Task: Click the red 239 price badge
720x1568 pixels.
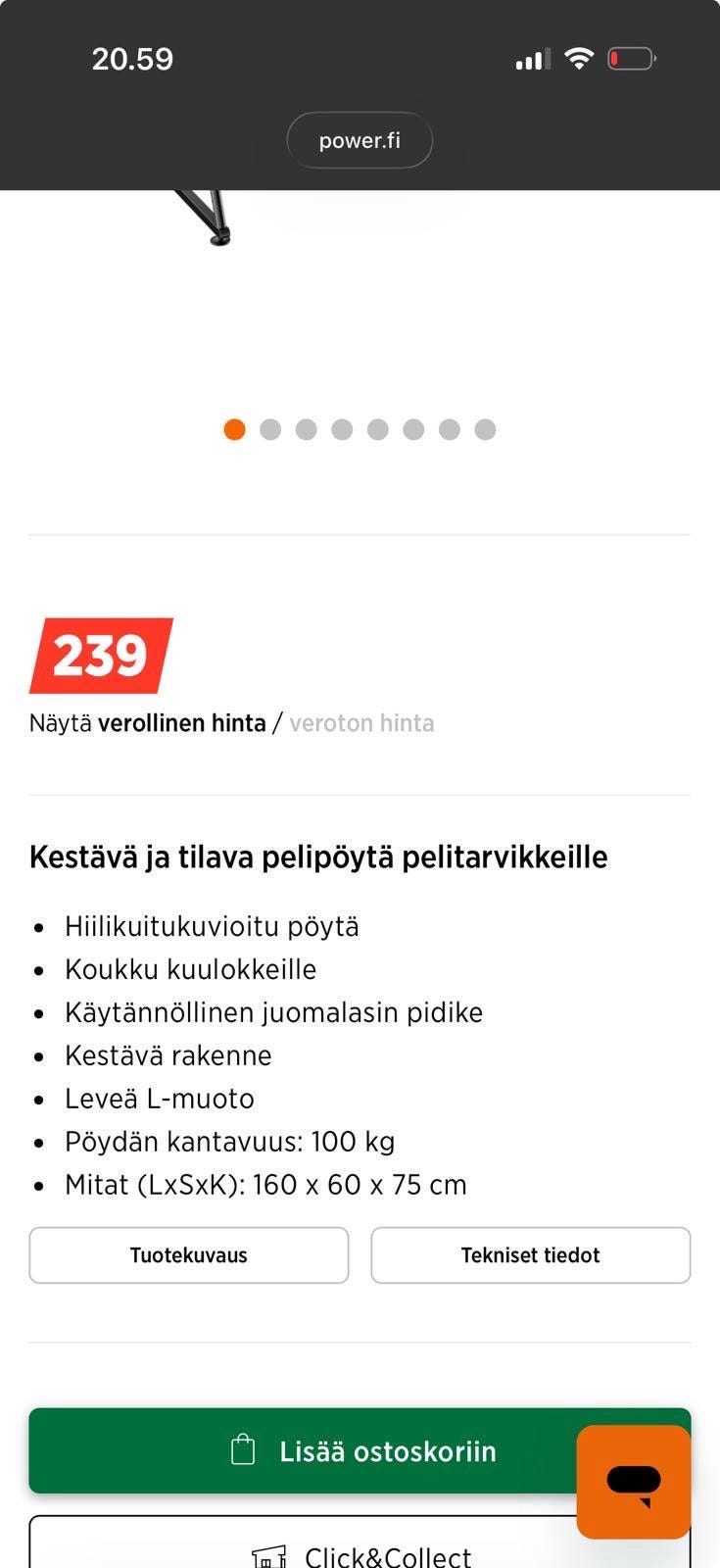Action: [x=101, y=657]
